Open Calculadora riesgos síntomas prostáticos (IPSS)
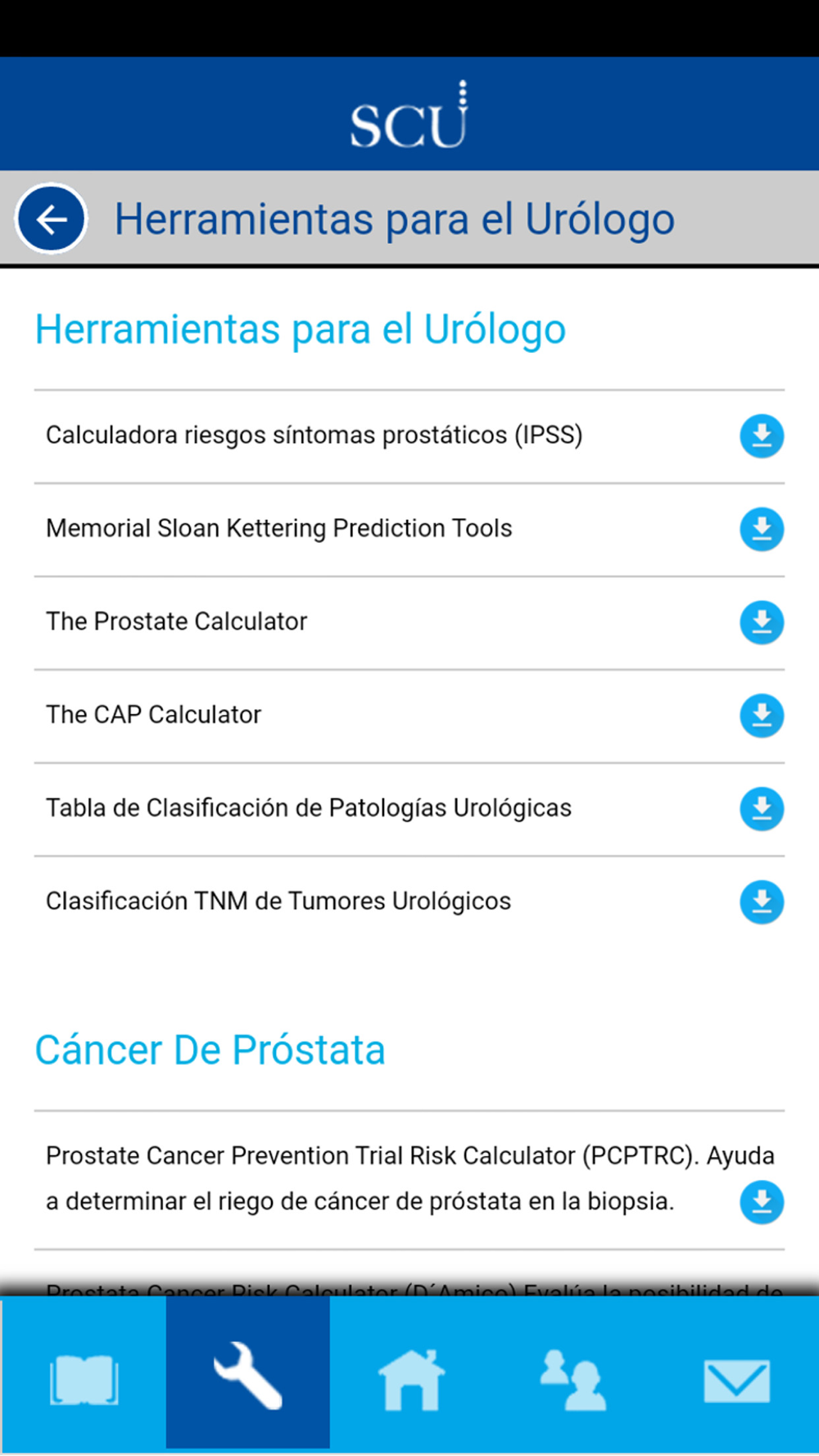 coord(314,435)
